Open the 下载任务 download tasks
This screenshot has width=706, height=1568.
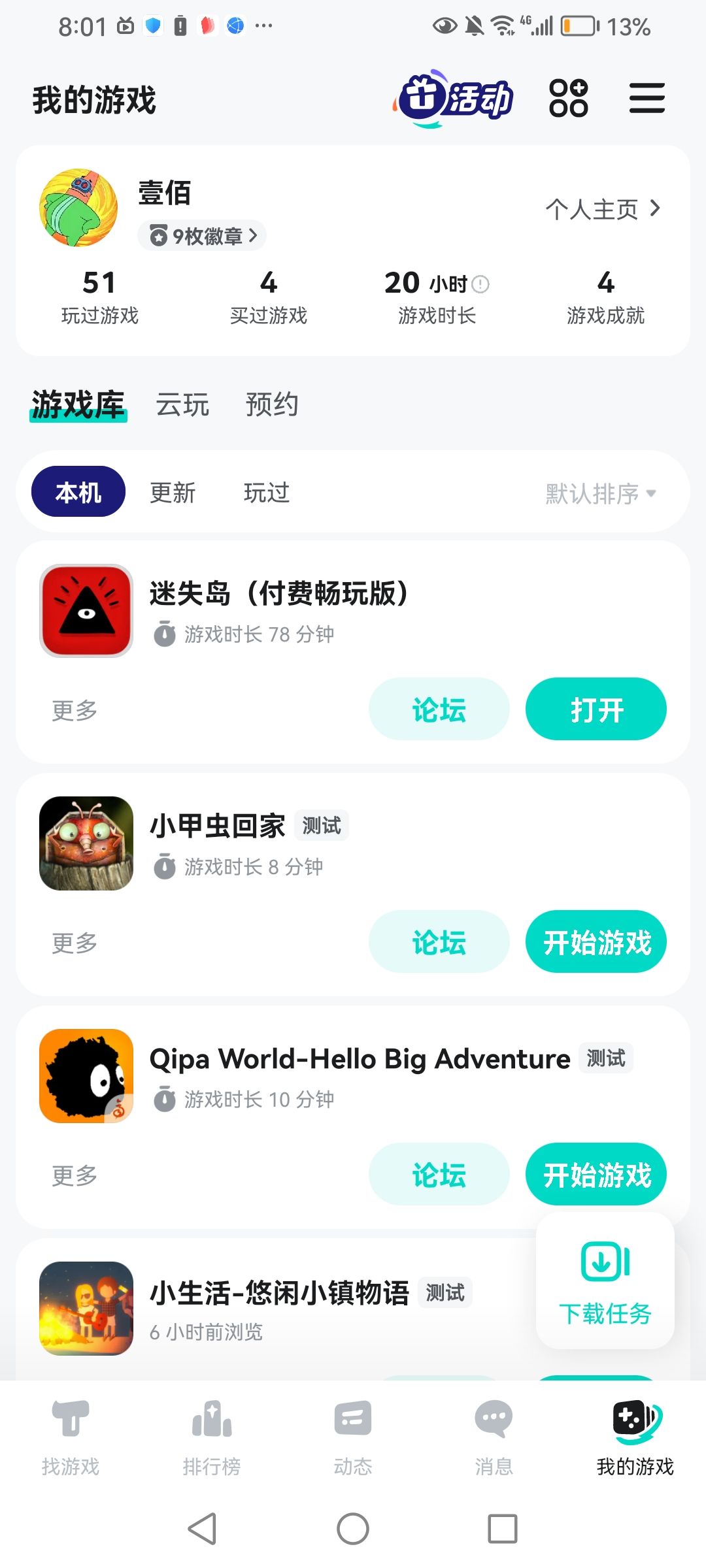(x=605, y=1281)
